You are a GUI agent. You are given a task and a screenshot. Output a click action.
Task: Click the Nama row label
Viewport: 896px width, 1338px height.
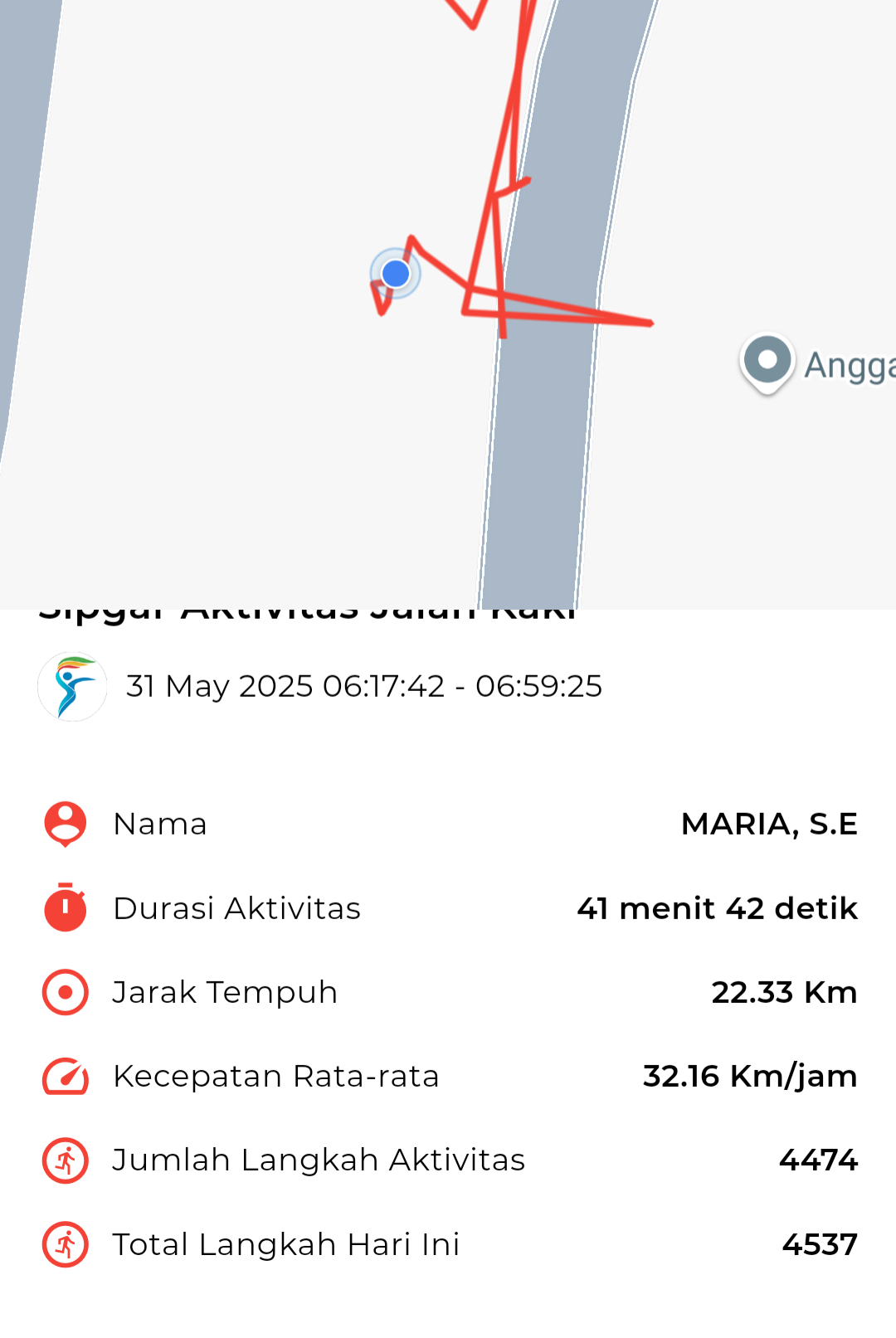point(160,824)
